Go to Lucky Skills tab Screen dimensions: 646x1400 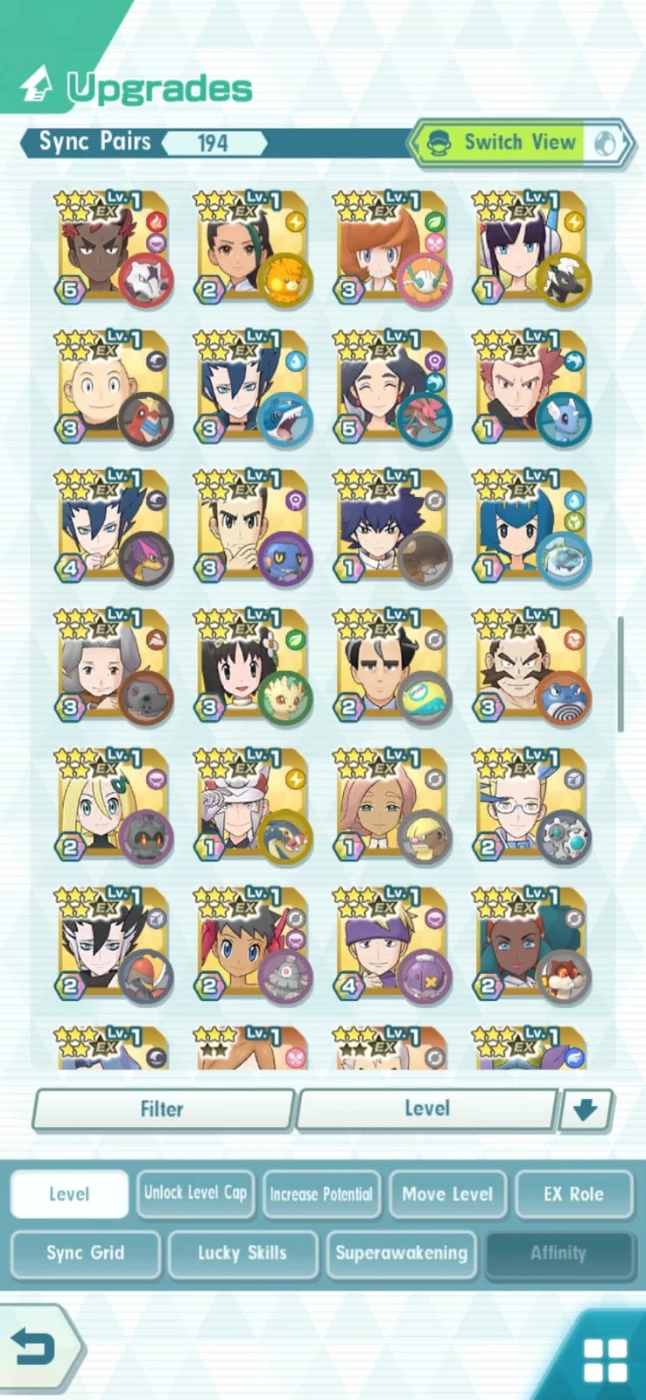pyautogui.click(x=242, y=1253)
